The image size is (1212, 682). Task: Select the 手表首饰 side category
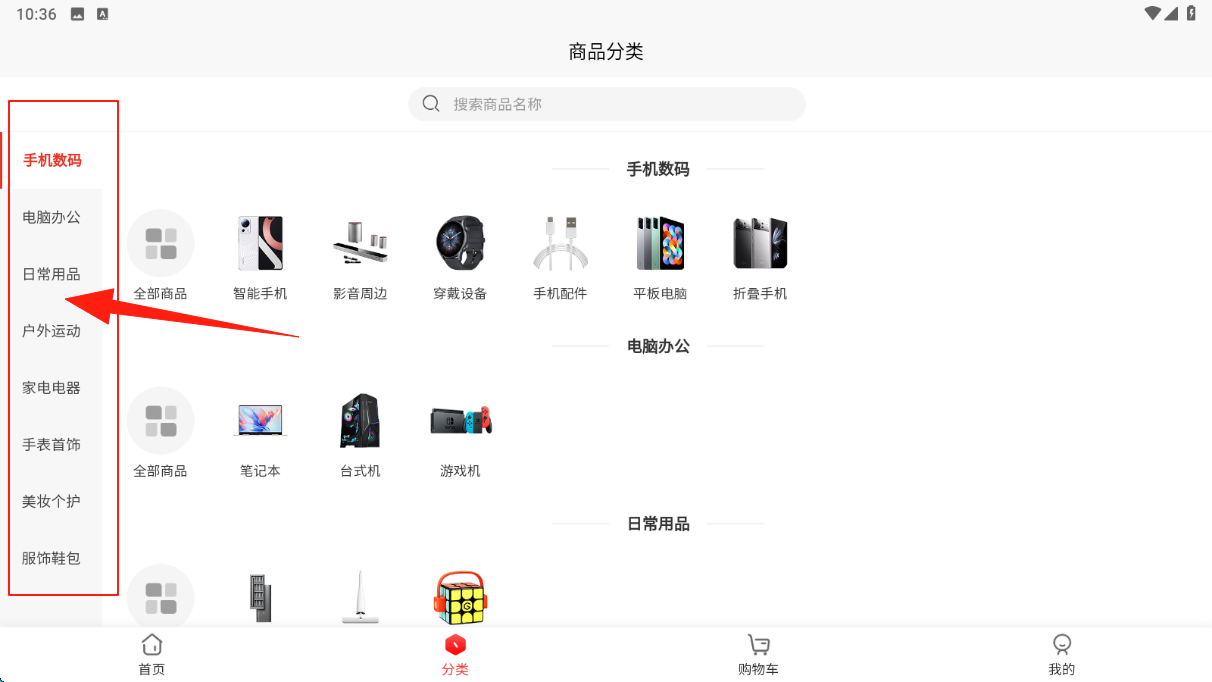pyautogui.click(x=52, y=445)
